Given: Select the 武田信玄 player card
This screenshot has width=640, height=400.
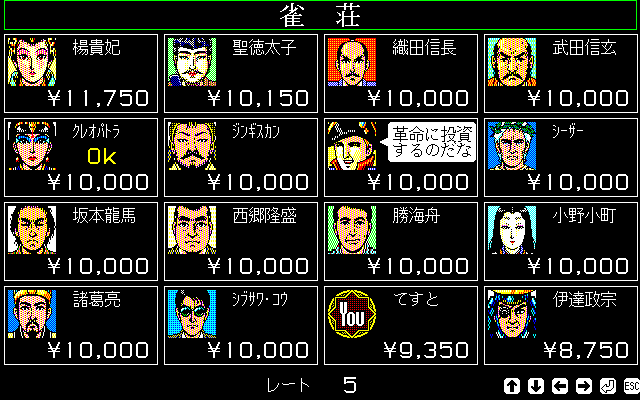Looking at the screenshot, I should pyautogui.click(x=560, y=72).
